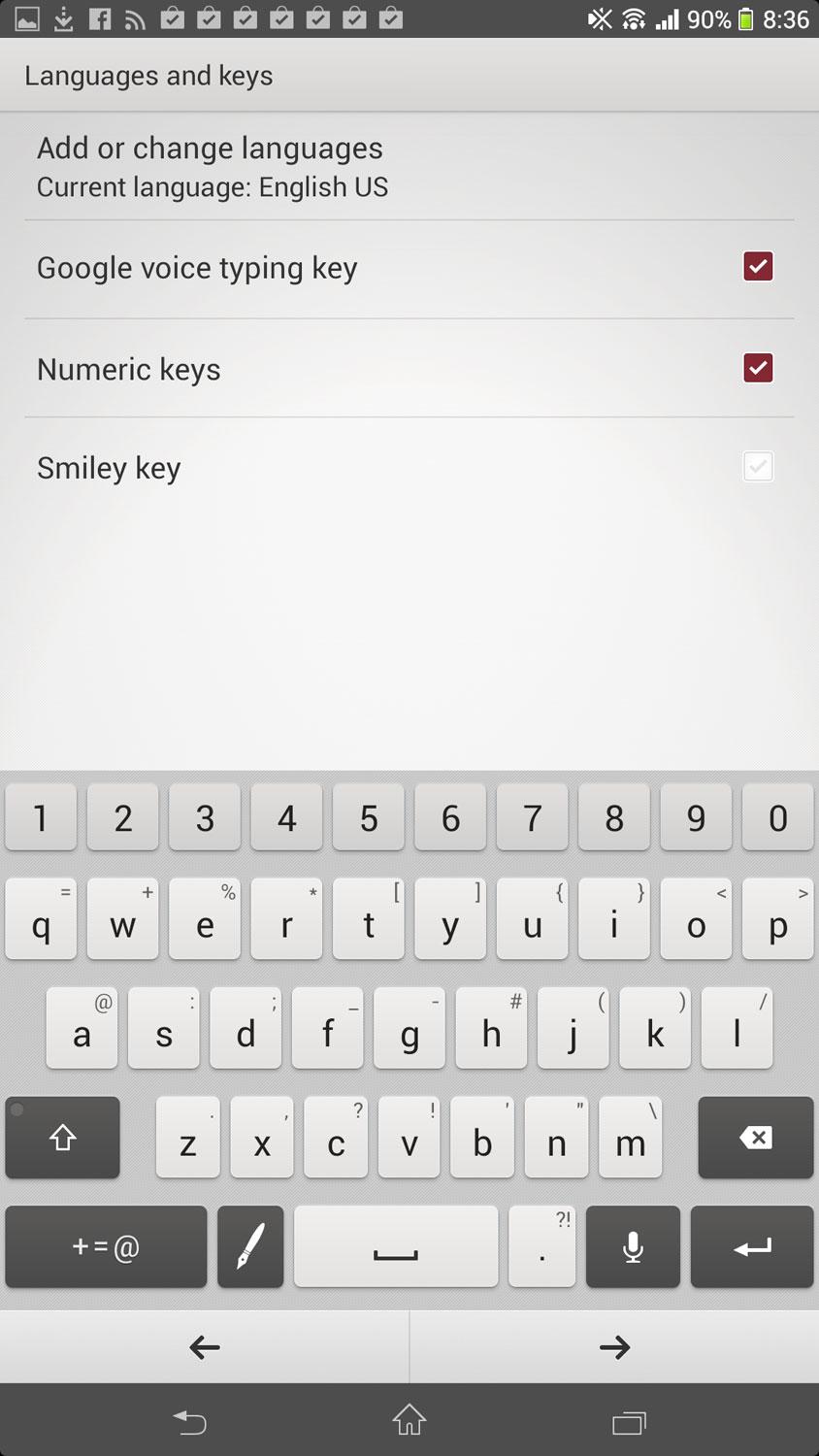Tap the space bar
Viewport: 819px width, 1456px height.
click(396, 1246)
